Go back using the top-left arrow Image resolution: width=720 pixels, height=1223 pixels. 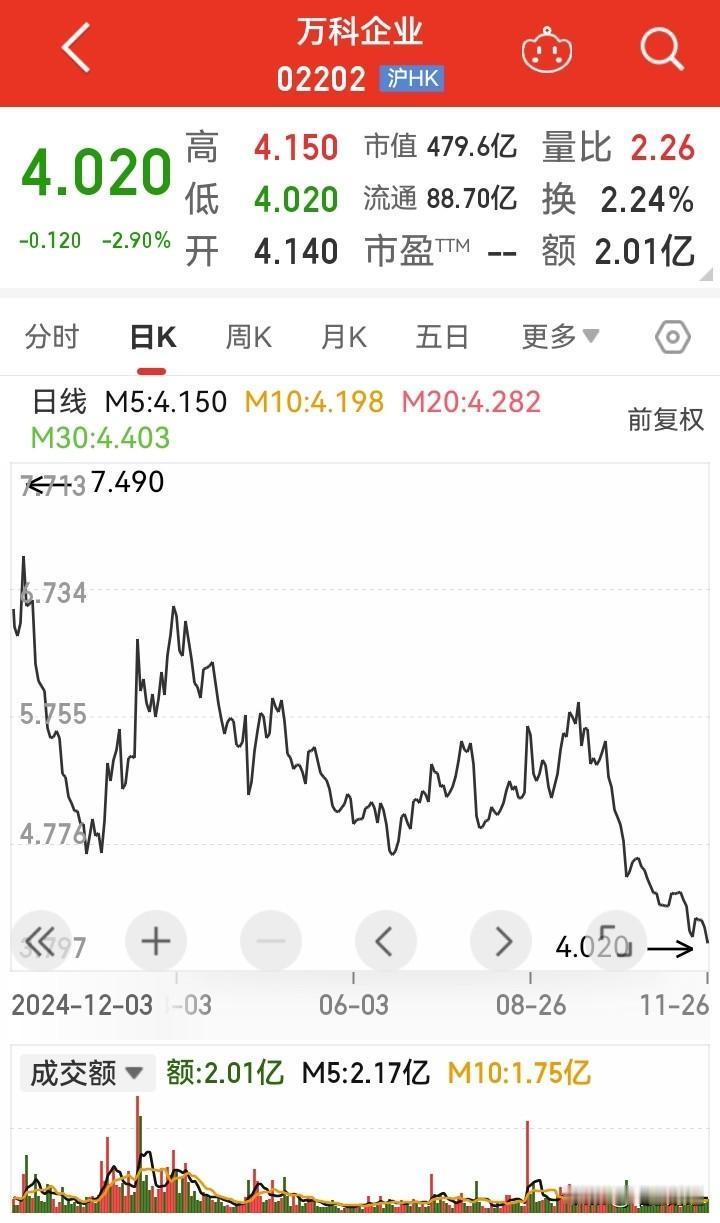tap(76, 48)
